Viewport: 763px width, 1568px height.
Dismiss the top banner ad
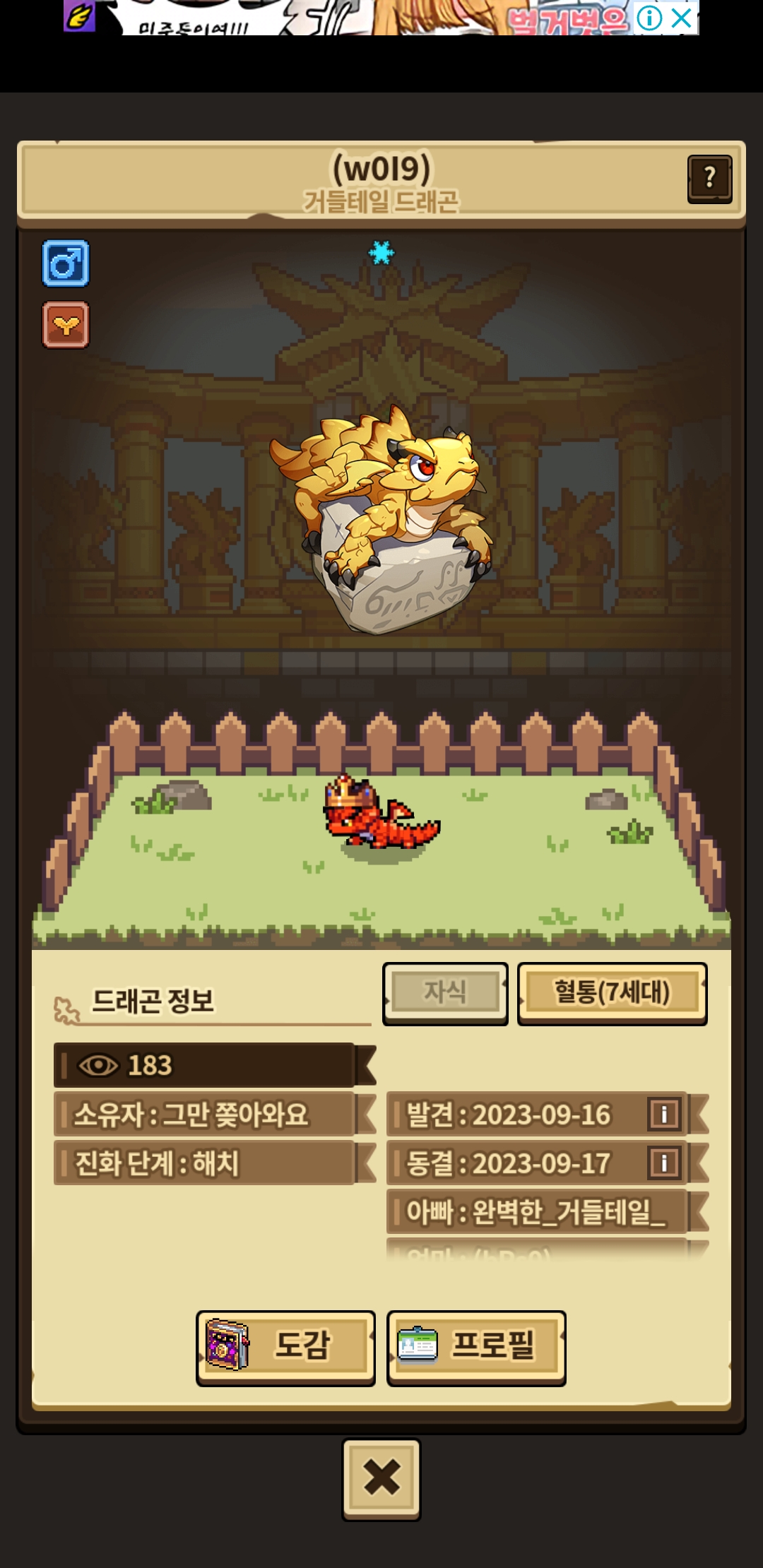click(682, 18)
